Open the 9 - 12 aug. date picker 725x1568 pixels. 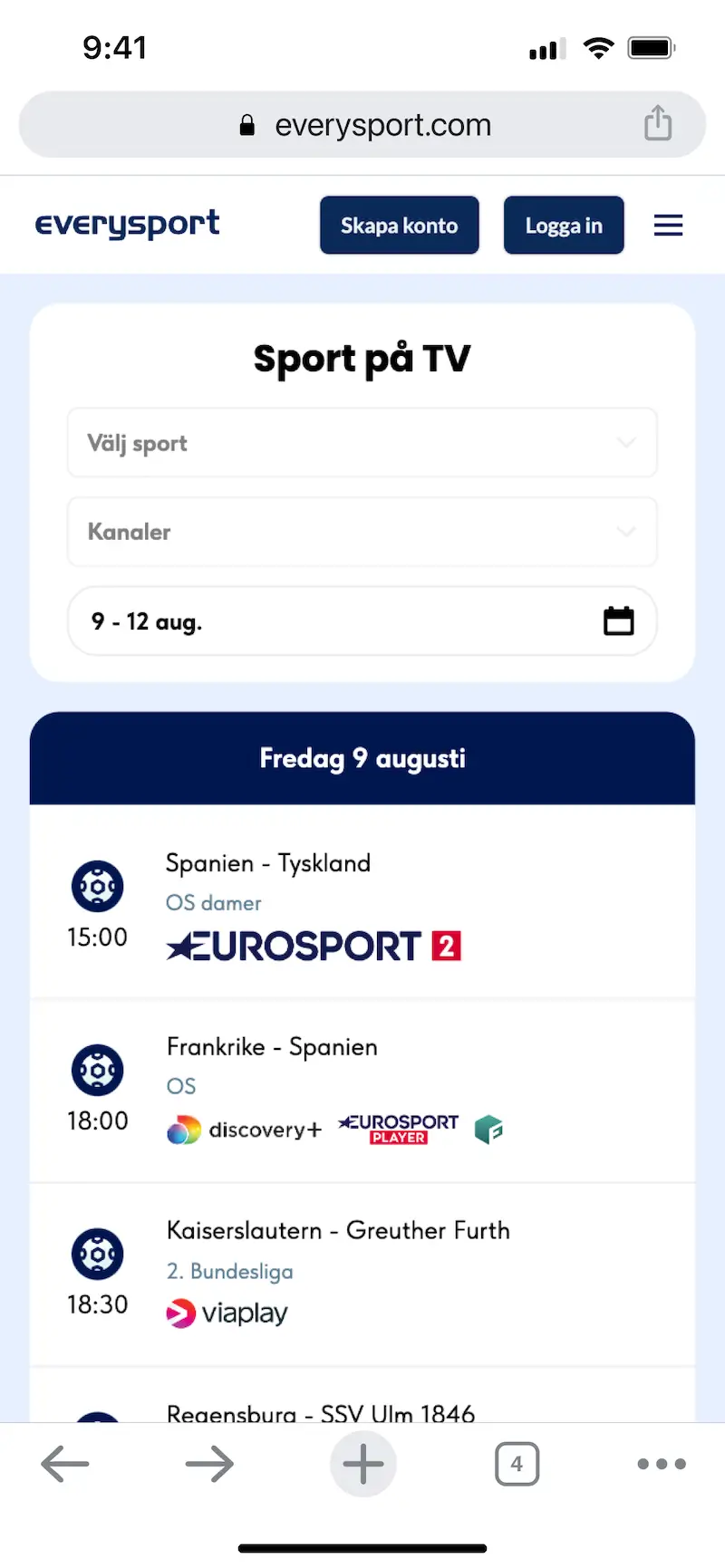(x=362, y=620)
